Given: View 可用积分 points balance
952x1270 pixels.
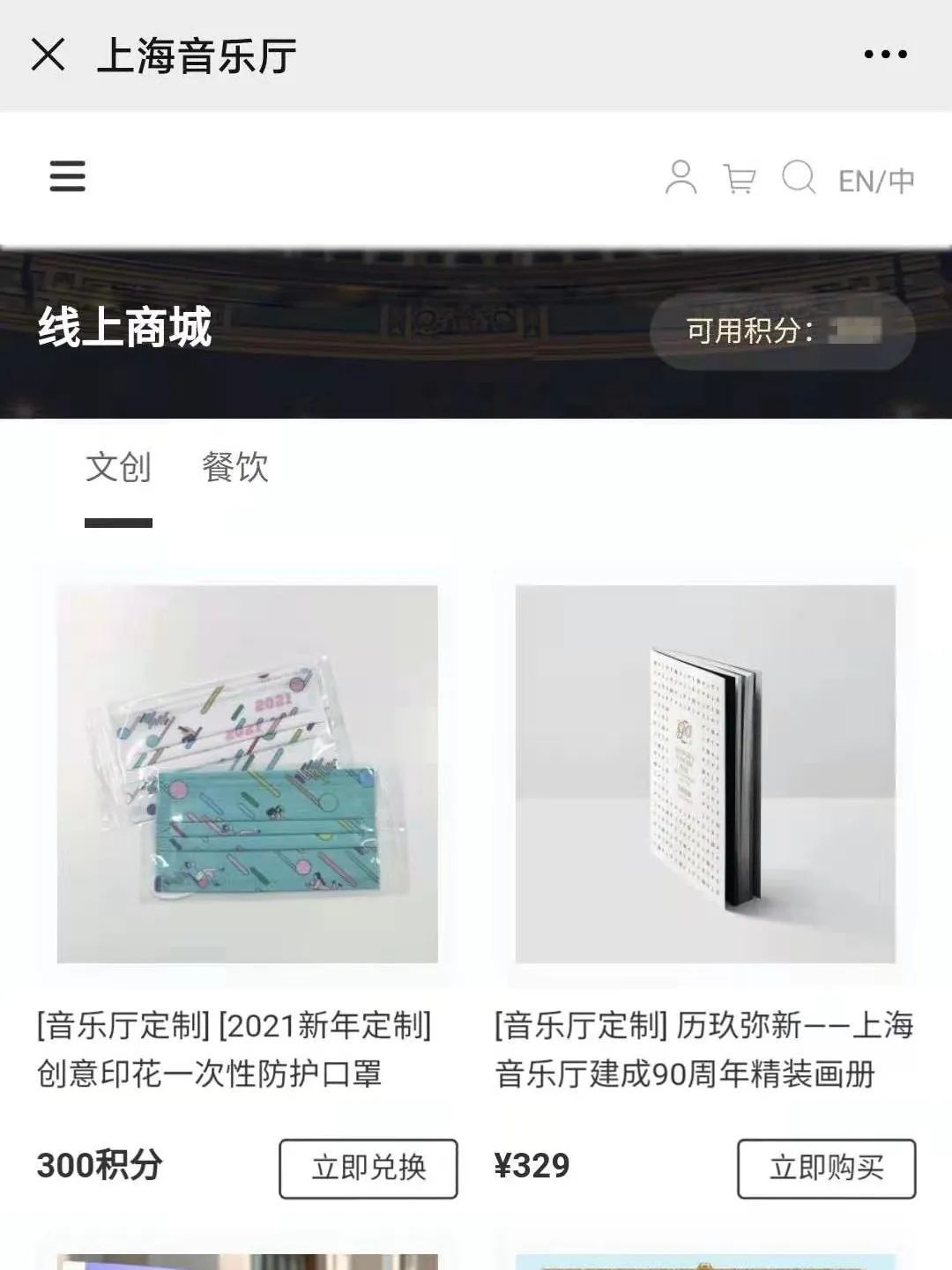Looking at the screenshot, I should click(783, 331).
